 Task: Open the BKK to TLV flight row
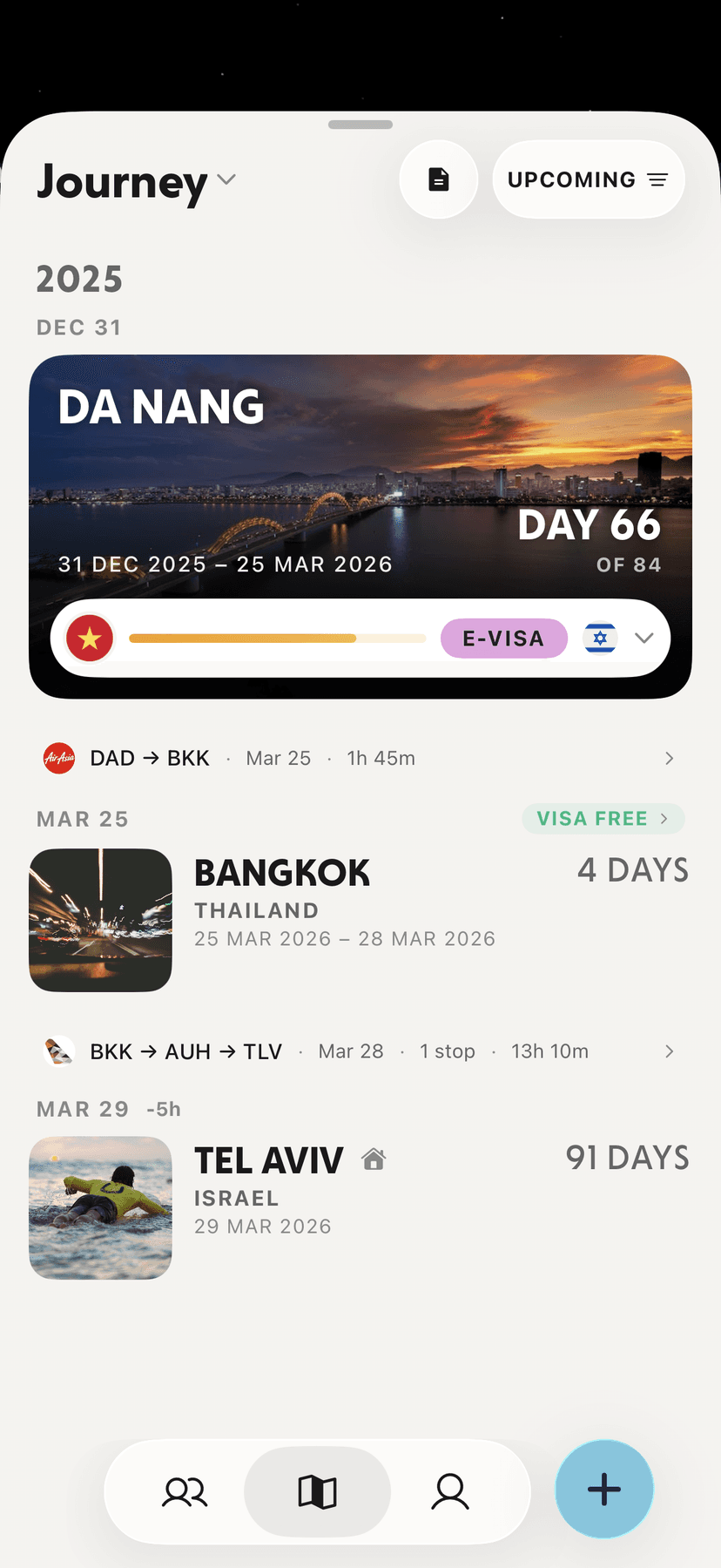348,1051
